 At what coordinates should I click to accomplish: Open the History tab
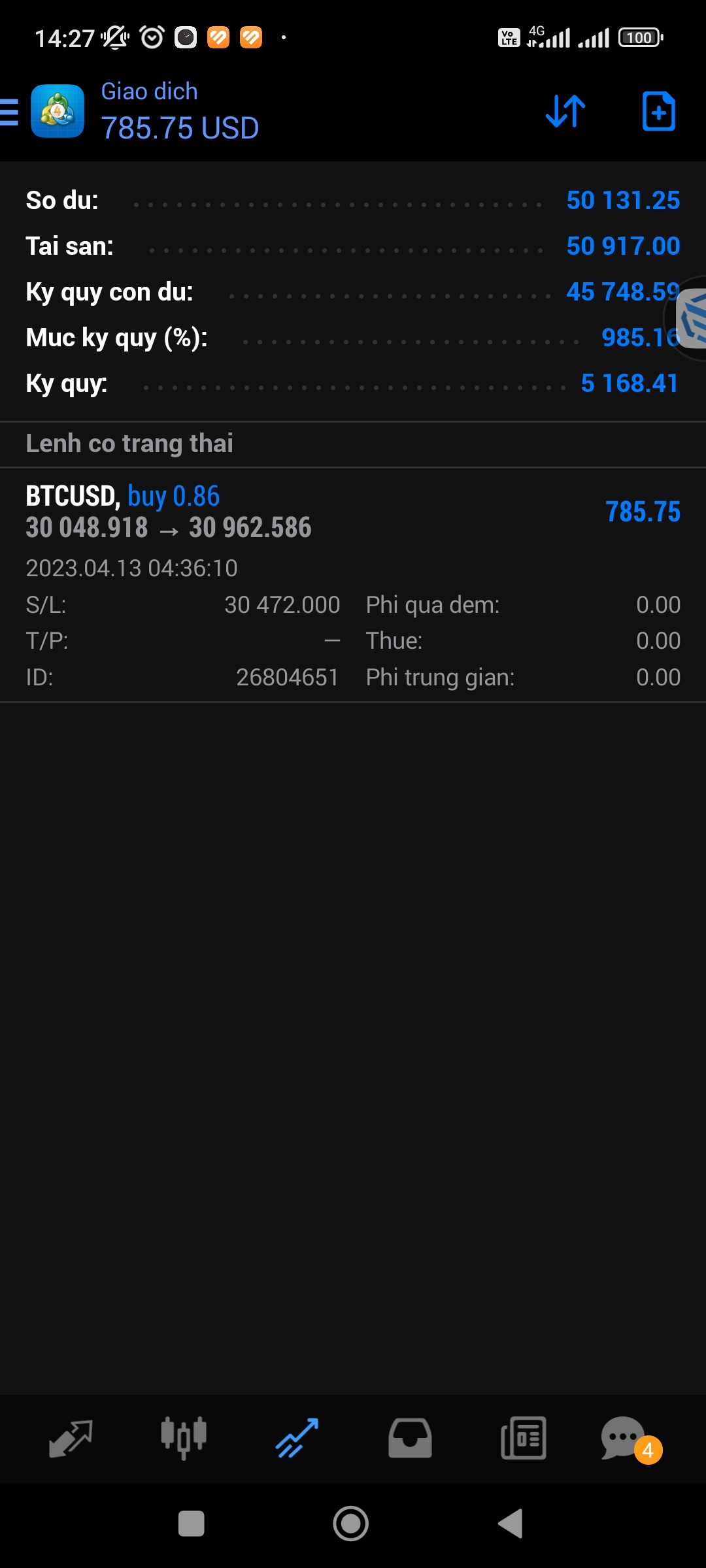pyautogui.click(x=410, y=1439)
